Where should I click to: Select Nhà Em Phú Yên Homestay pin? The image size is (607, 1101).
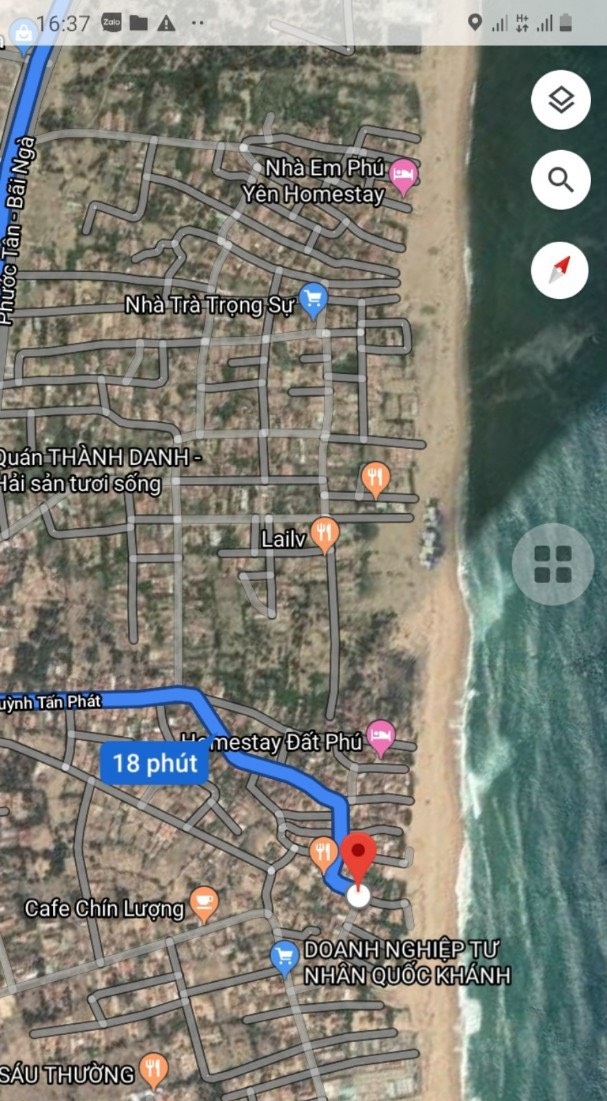coord(403,177)
